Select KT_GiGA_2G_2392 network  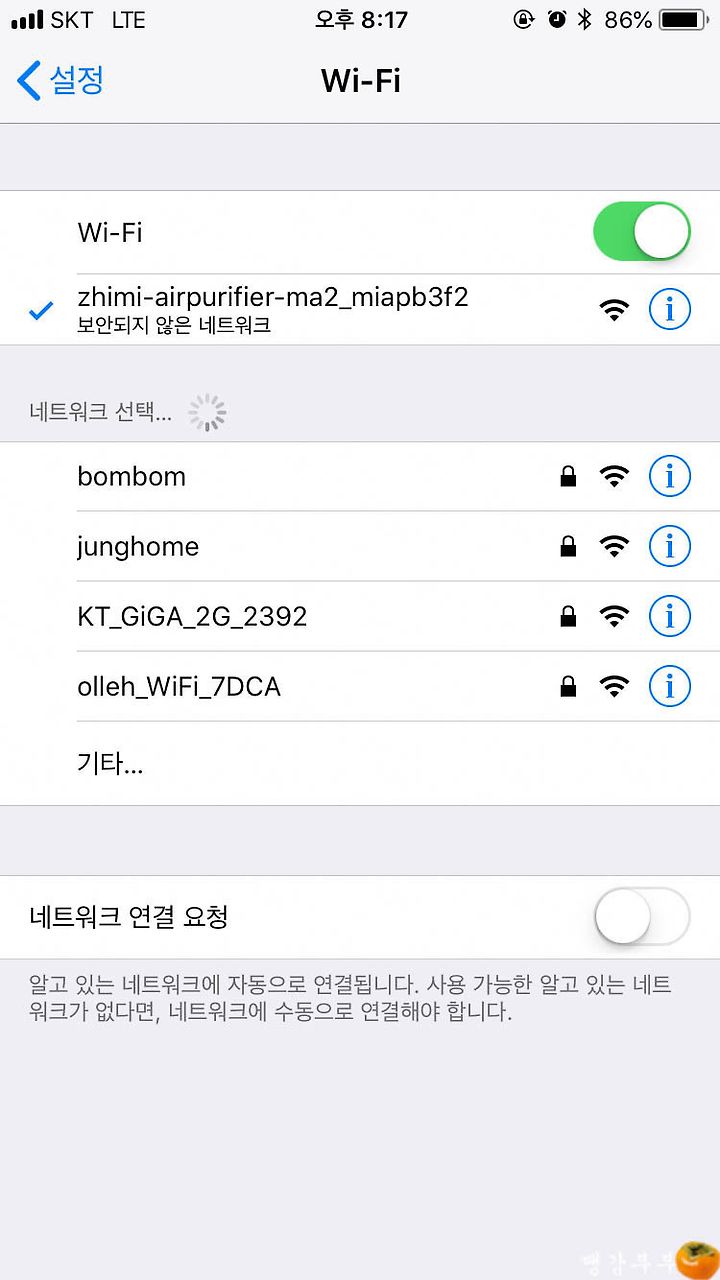[360, 617]
